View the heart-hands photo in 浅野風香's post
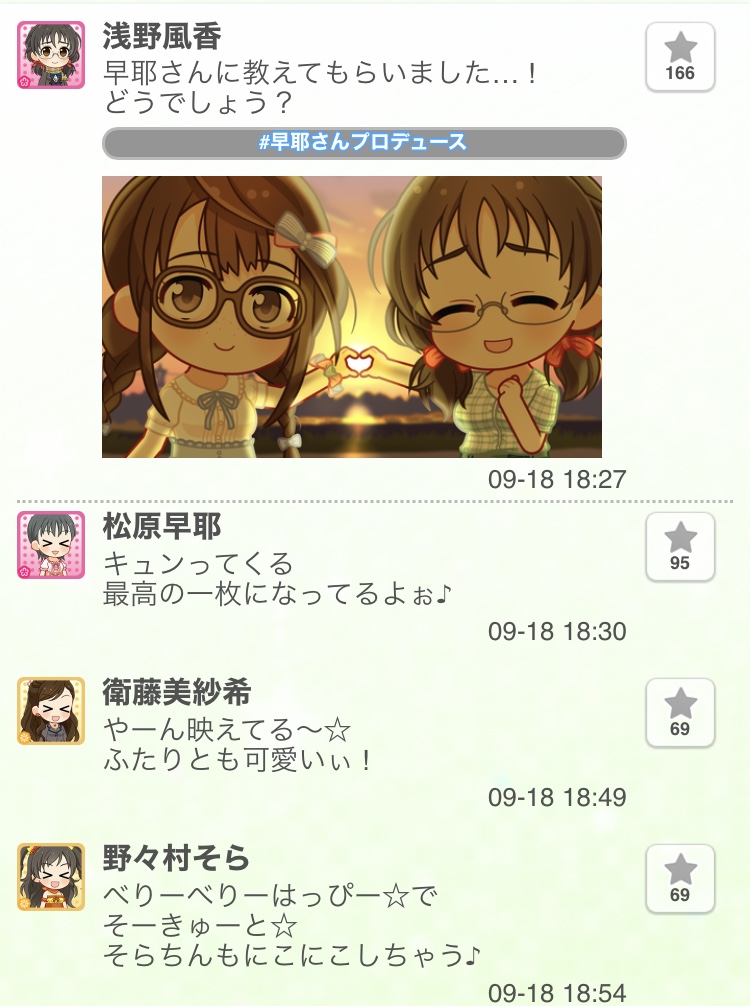Image resolution: width=750 pixels, height=1006 pixels. point(352,317)
